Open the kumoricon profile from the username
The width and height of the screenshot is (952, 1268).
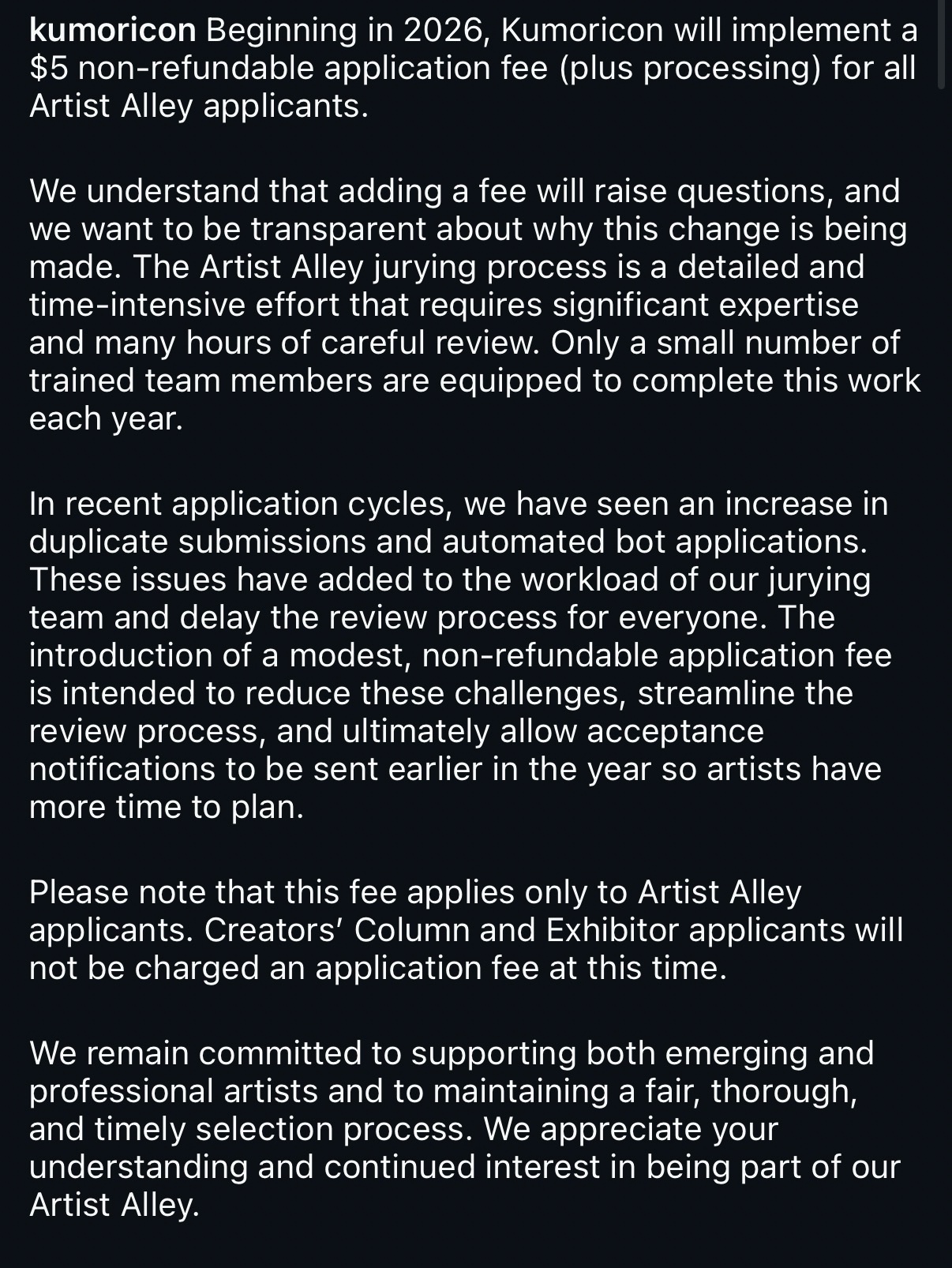[112, 31]
